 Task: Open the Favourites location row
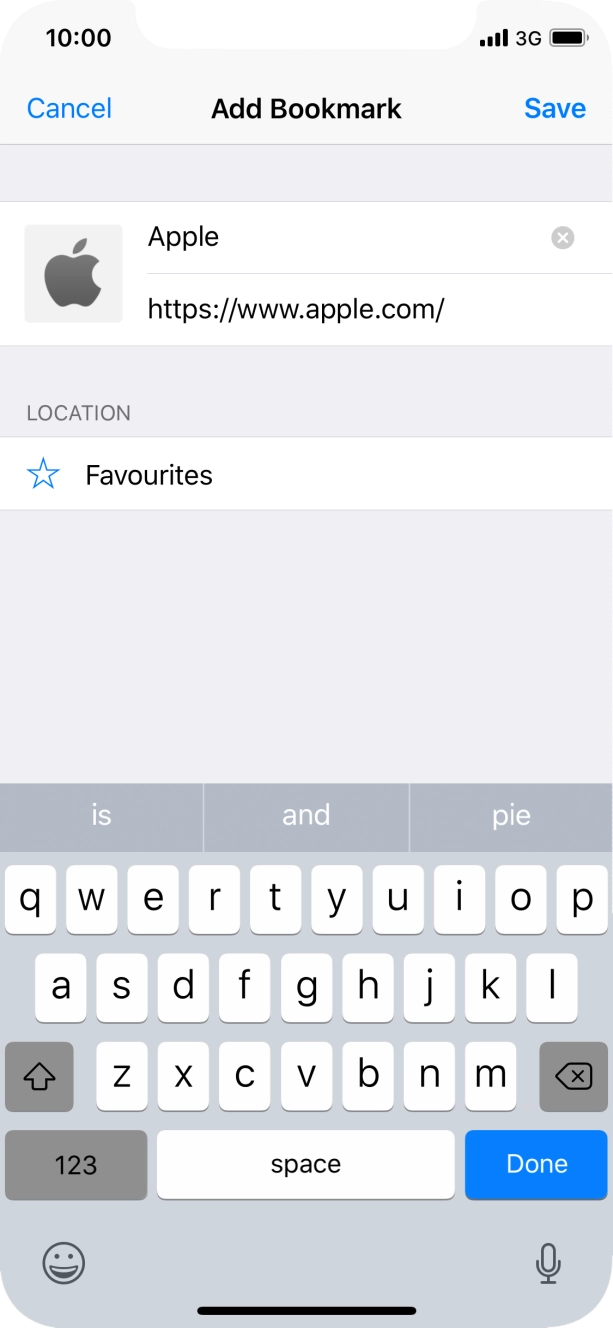pos(306,474)
